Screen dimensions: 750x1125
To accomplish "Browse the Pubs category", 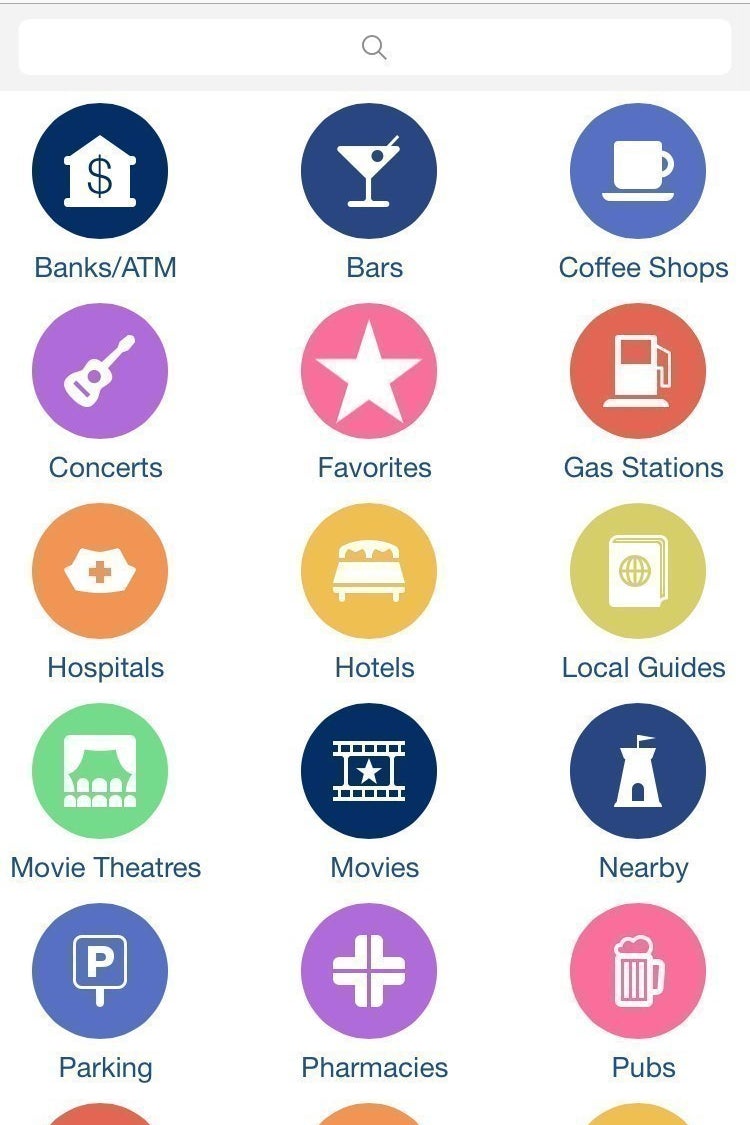I will pyautogui.click(x=638, y=971).
